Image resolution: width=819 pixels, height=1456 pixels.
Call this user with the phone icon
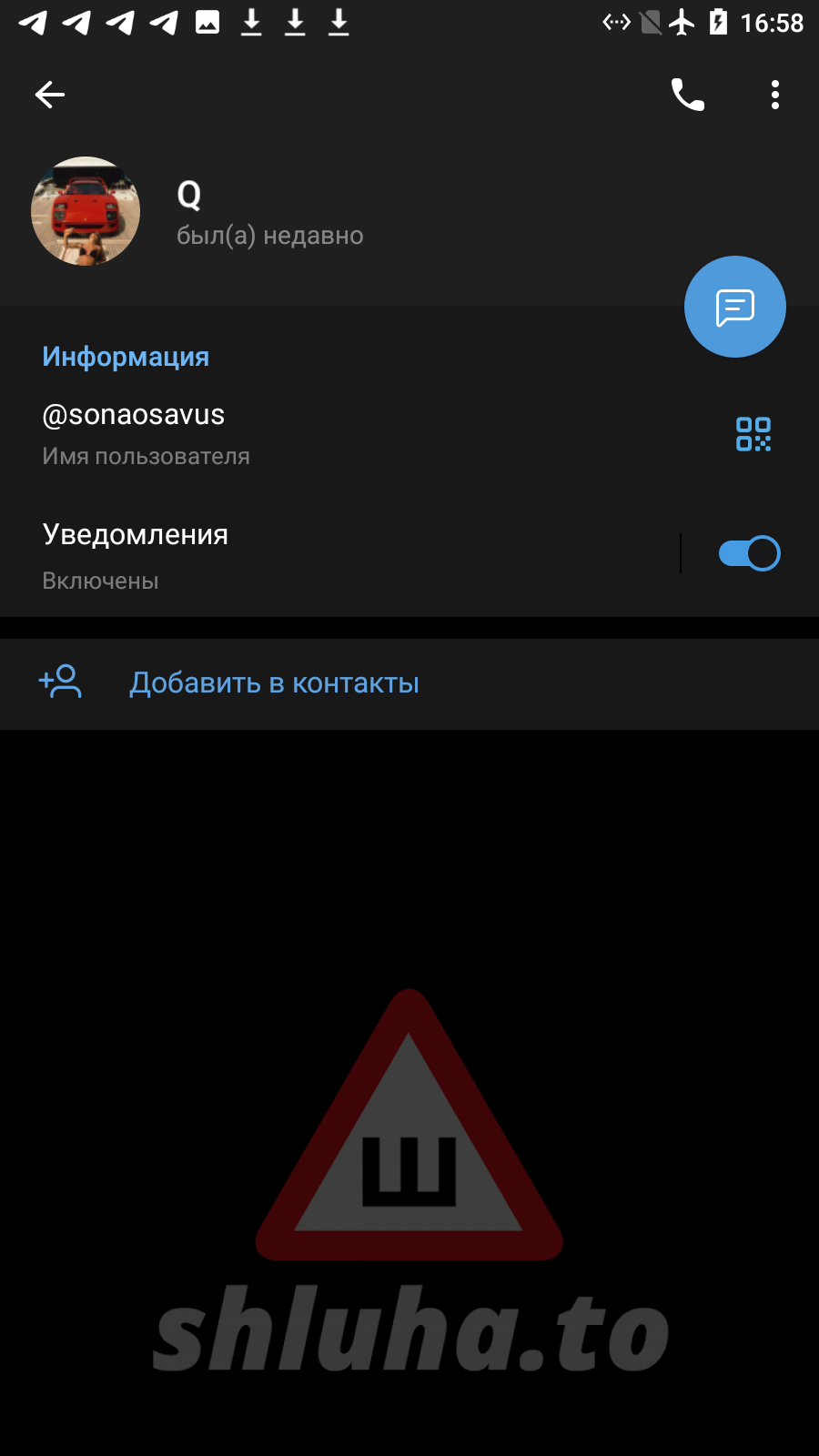tap(688, 95)
